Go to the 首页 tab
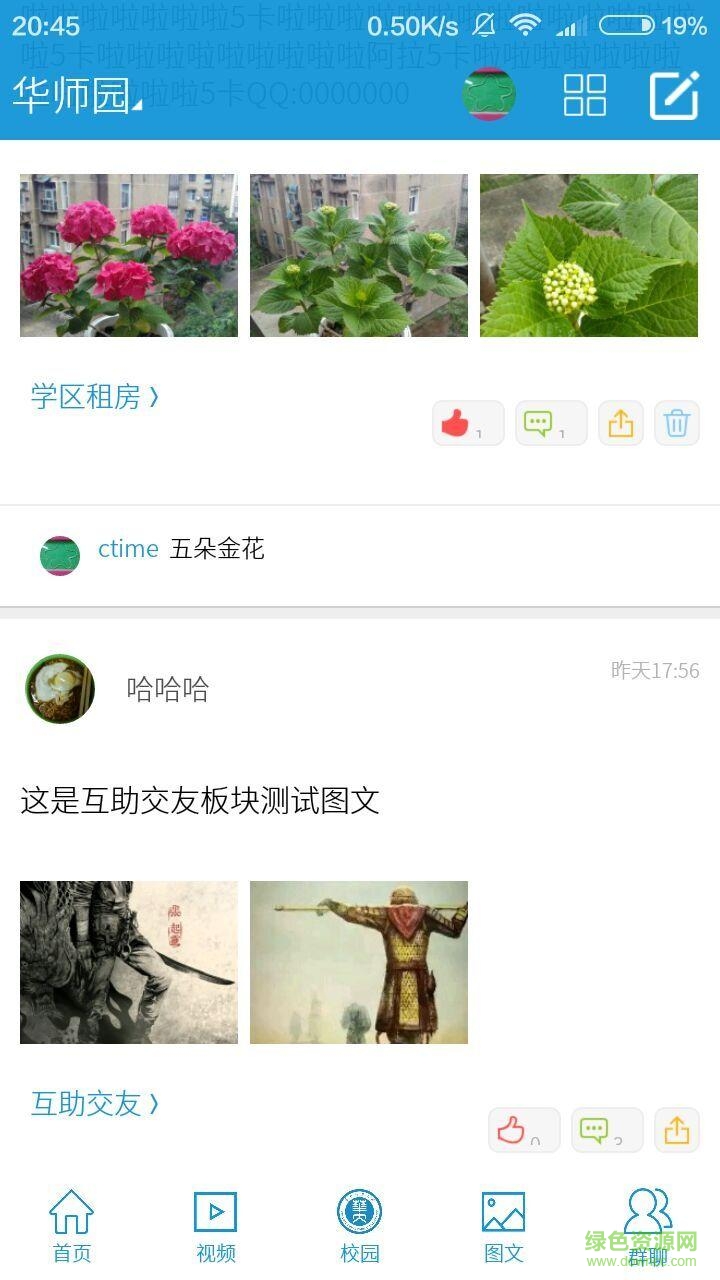Image resolution: width=720 pixels, height=1280 pixels. [72, 1227]
